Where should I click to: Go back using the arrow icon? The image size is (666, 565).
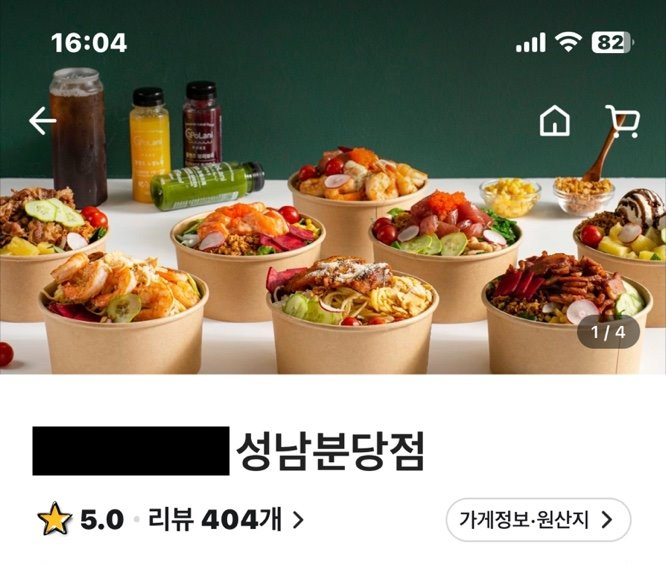tap(42, 121)
